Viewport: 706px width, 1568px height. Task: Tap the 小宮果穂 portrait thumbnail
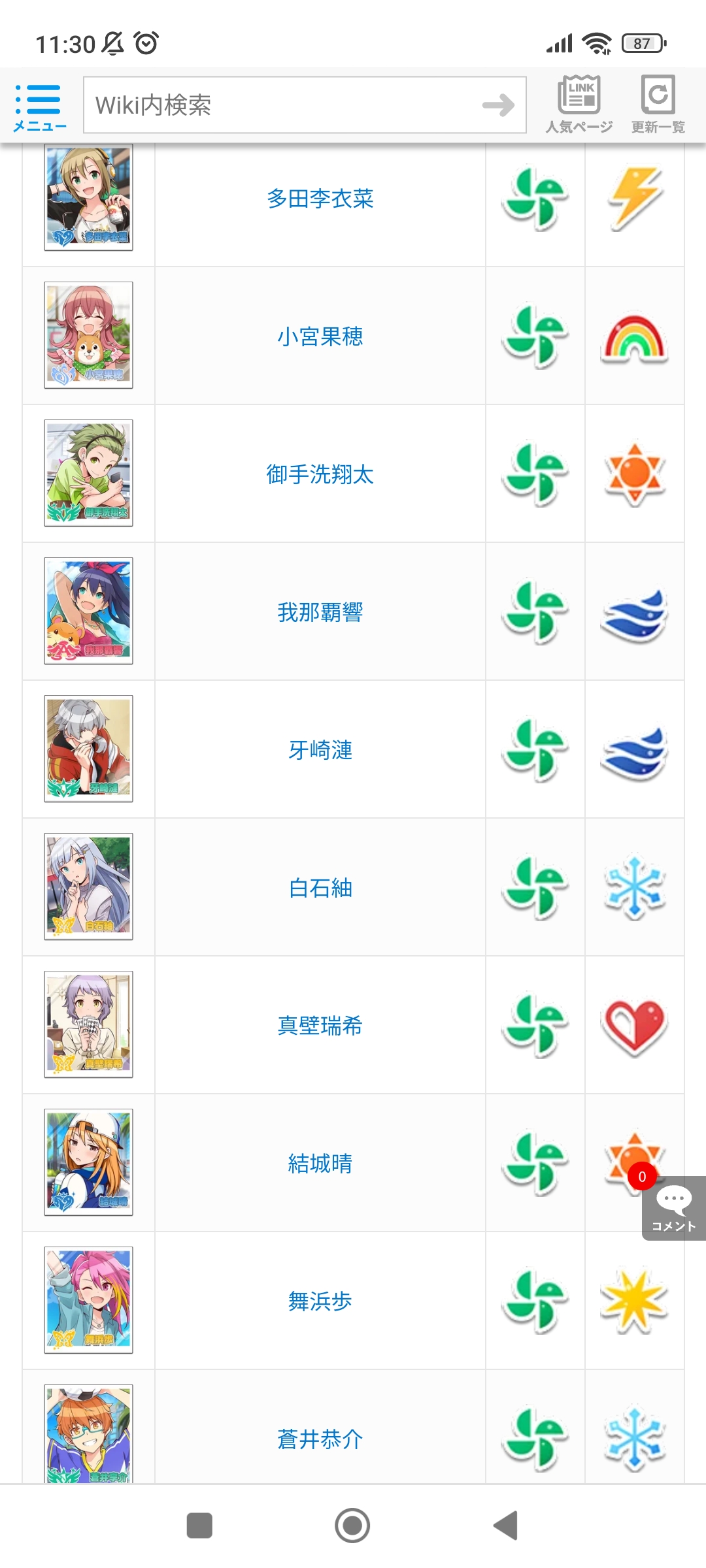[x=88, y=335]
